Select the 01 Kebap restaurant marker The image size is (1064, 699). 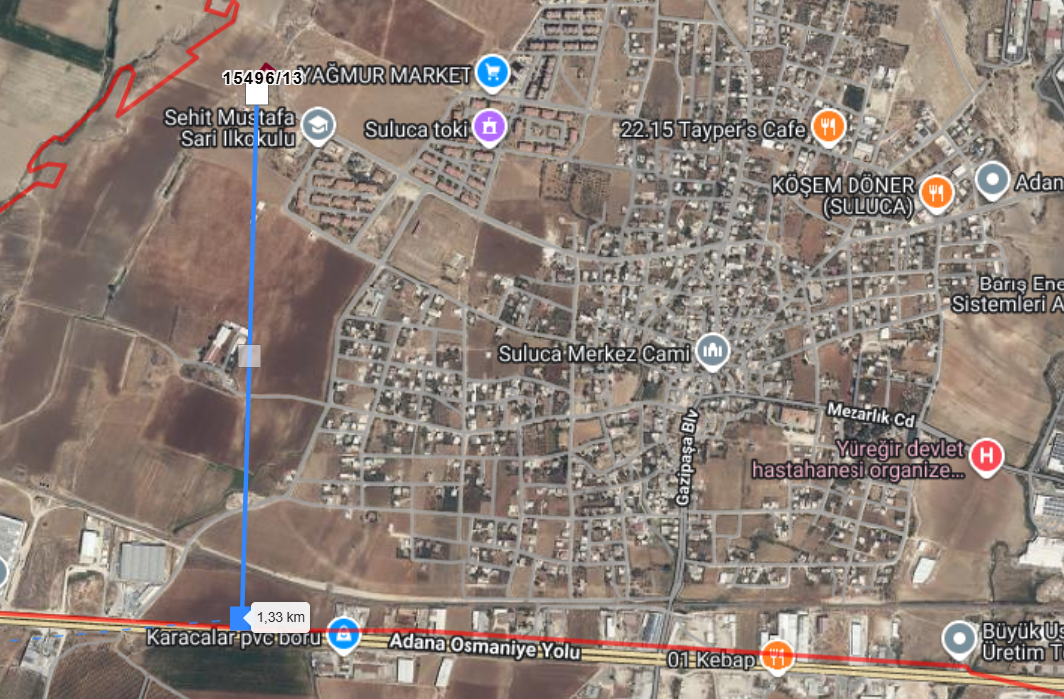click(x=777, y=657)
